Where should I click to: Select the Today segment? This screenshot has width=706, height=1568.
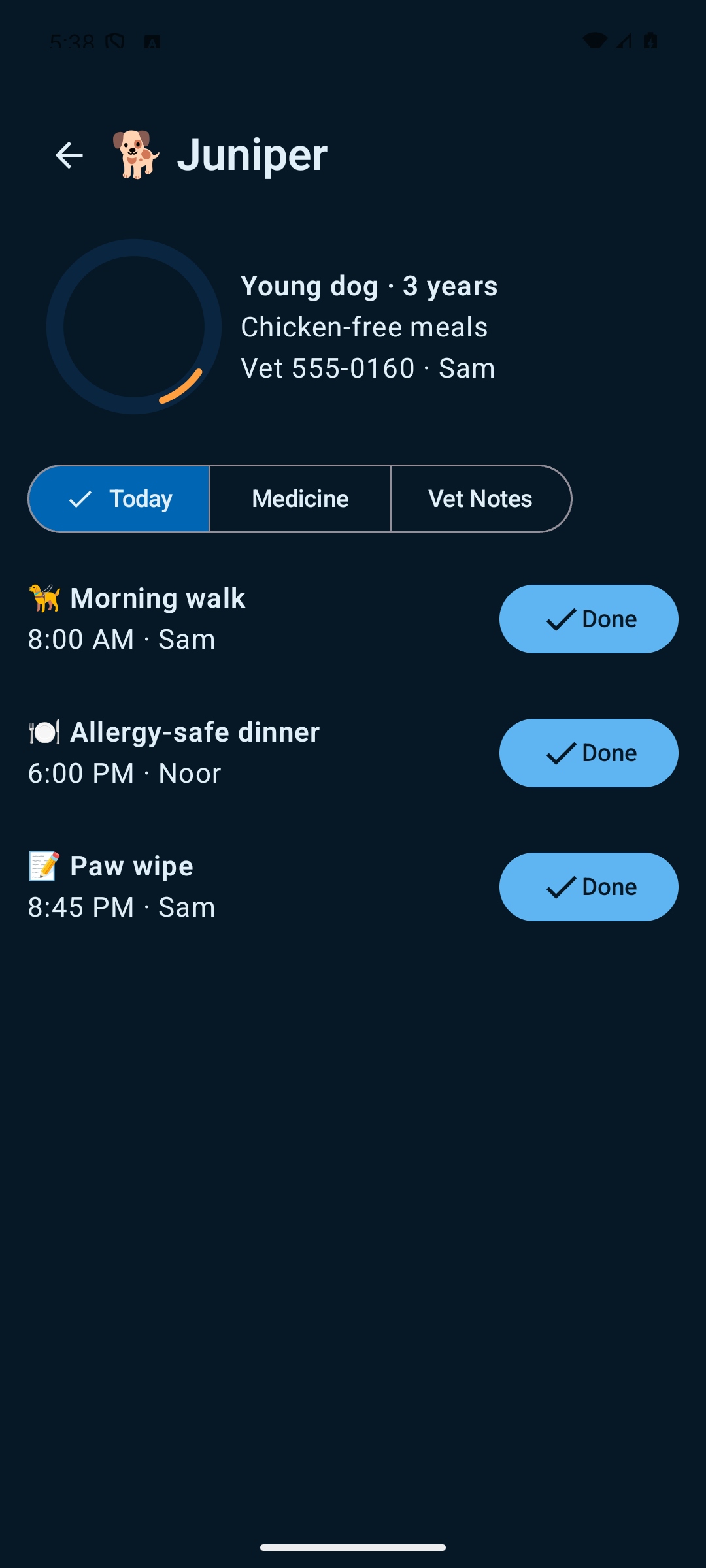119,499
